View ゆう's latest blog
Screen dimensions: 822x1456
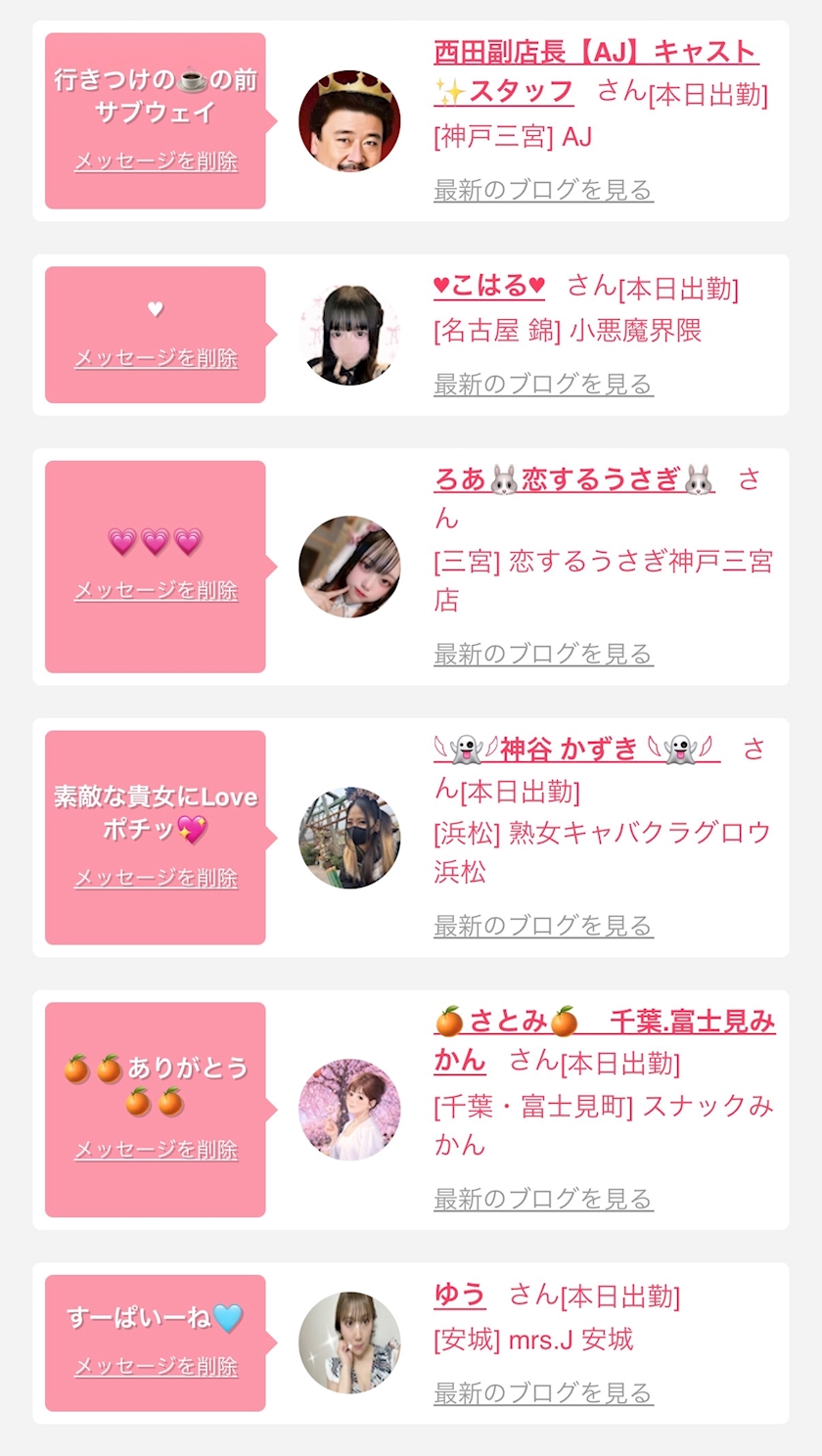(543, 1392)
